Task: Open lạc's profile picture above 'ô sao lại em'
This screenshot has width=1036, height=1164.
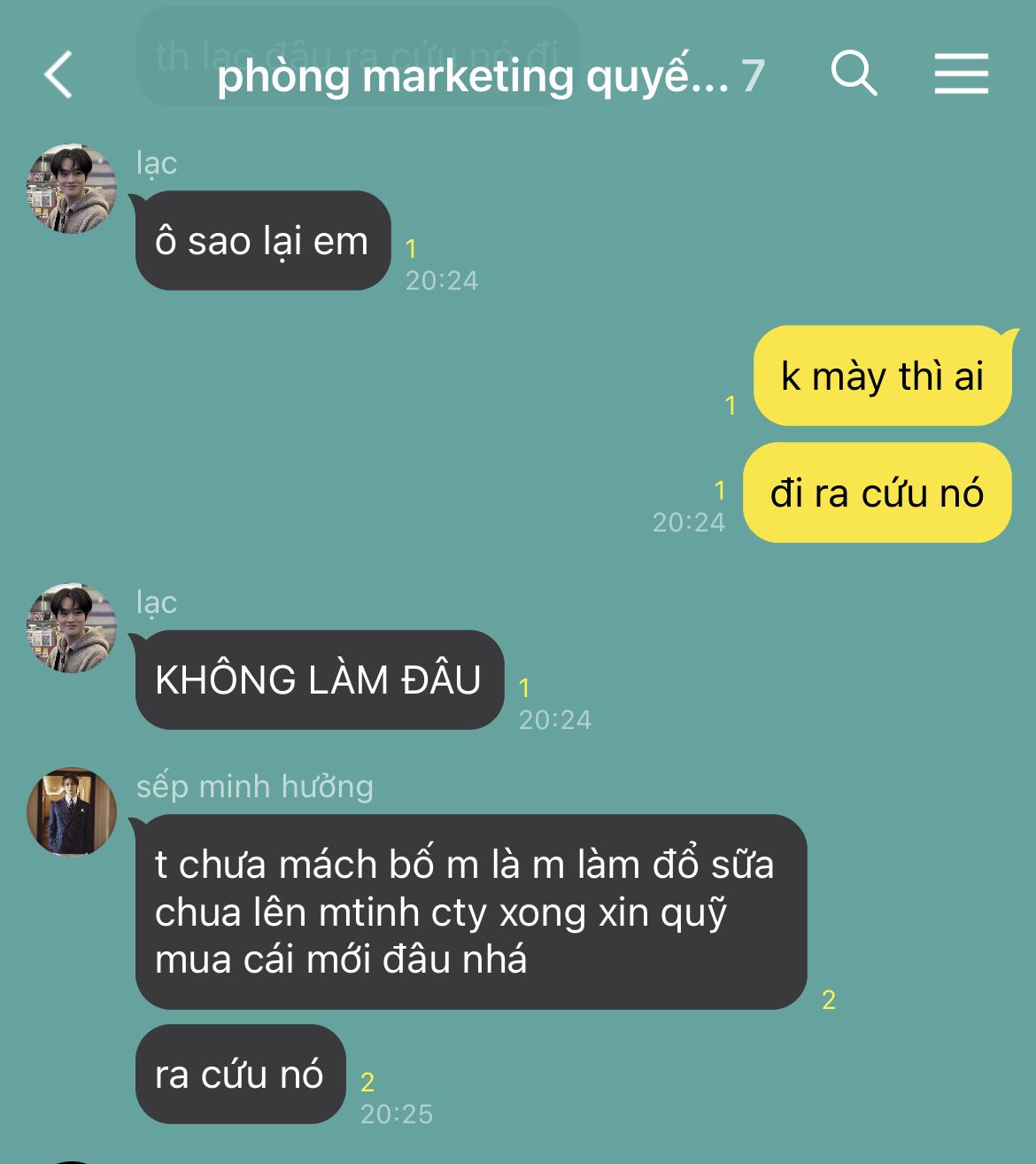Action: click(72, 189)
